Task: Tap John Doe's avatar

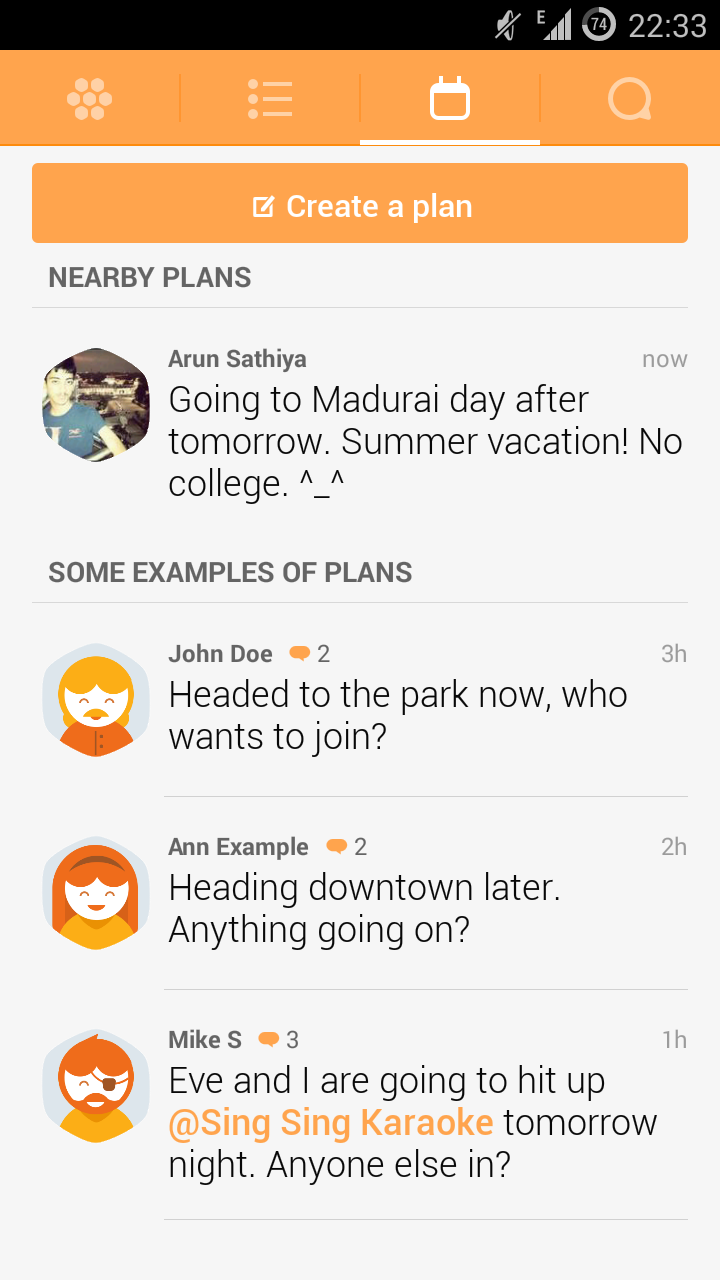Action: [96, 700]
